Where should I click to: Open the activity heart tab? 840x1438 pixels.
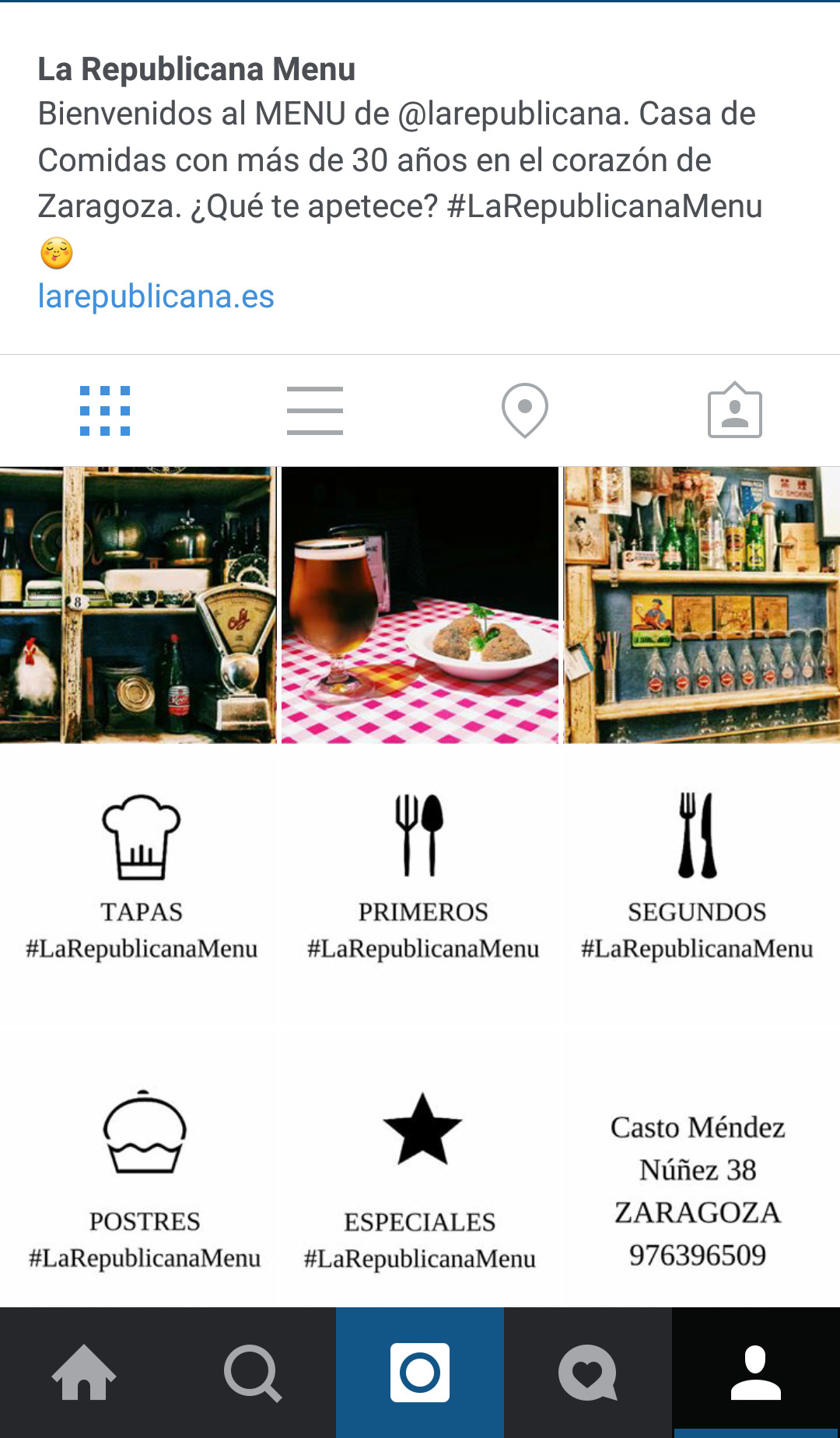[588, 1373]
